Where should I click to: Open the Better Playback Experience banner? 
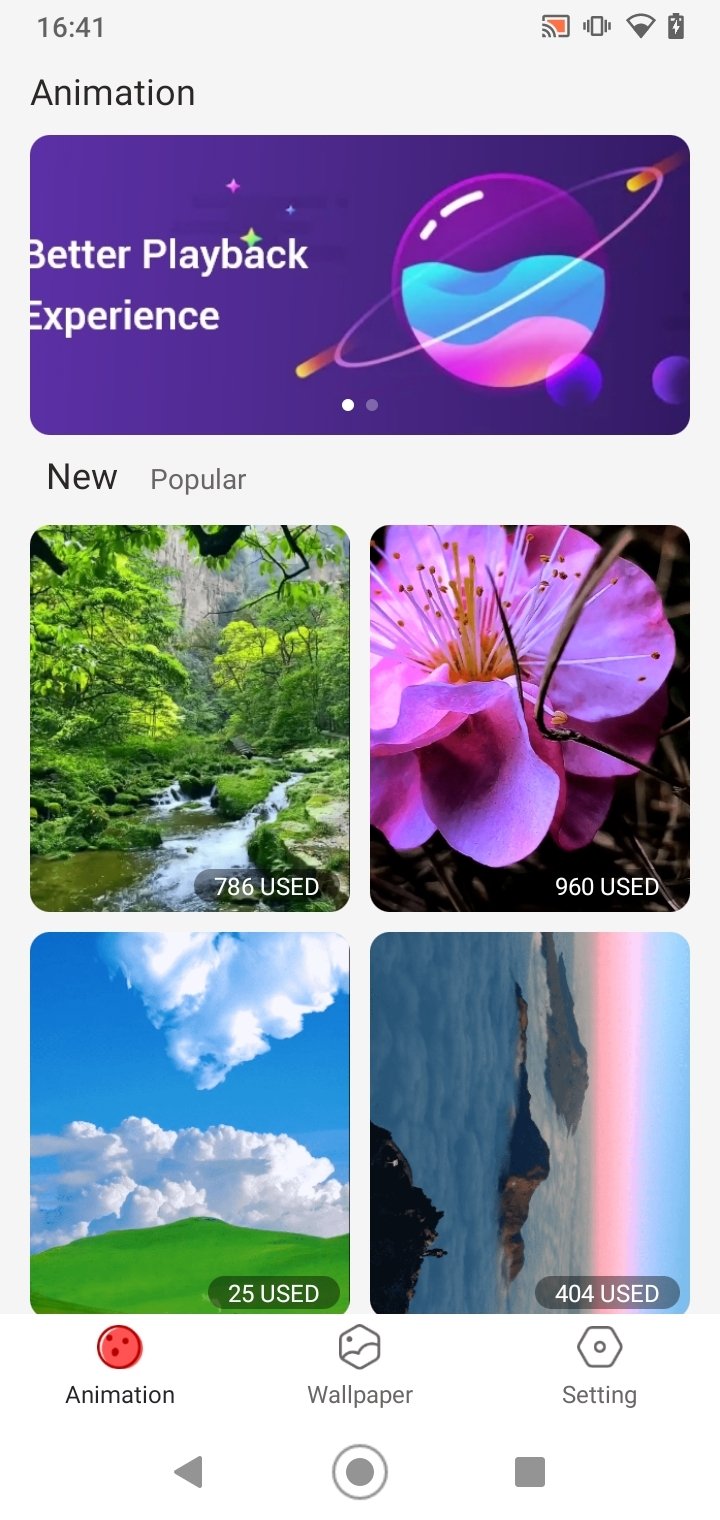click(x=360, y=285)
